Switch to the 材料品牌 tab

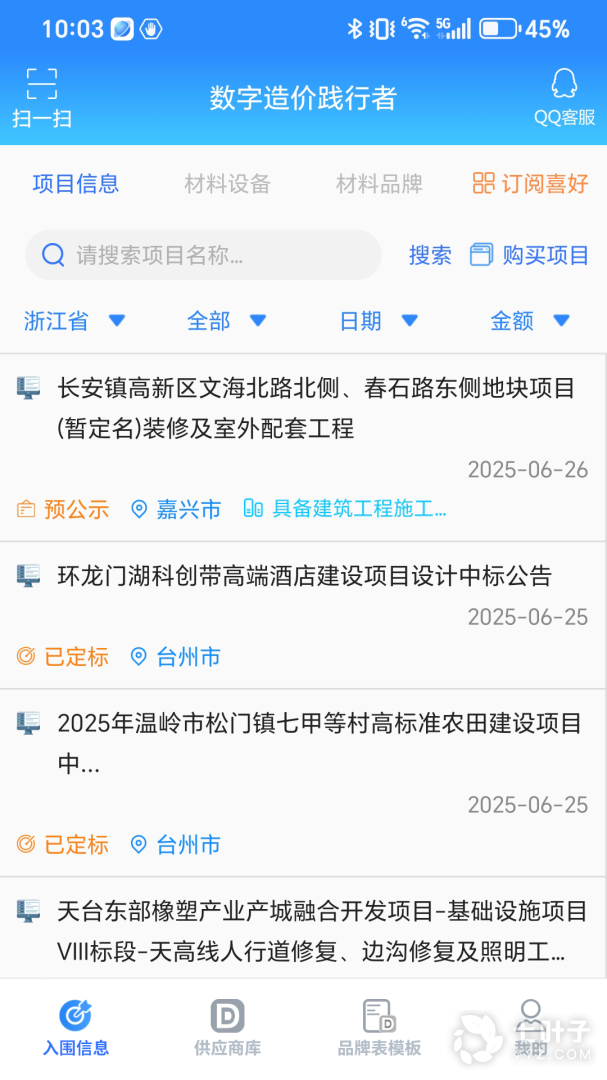point(379,184)
